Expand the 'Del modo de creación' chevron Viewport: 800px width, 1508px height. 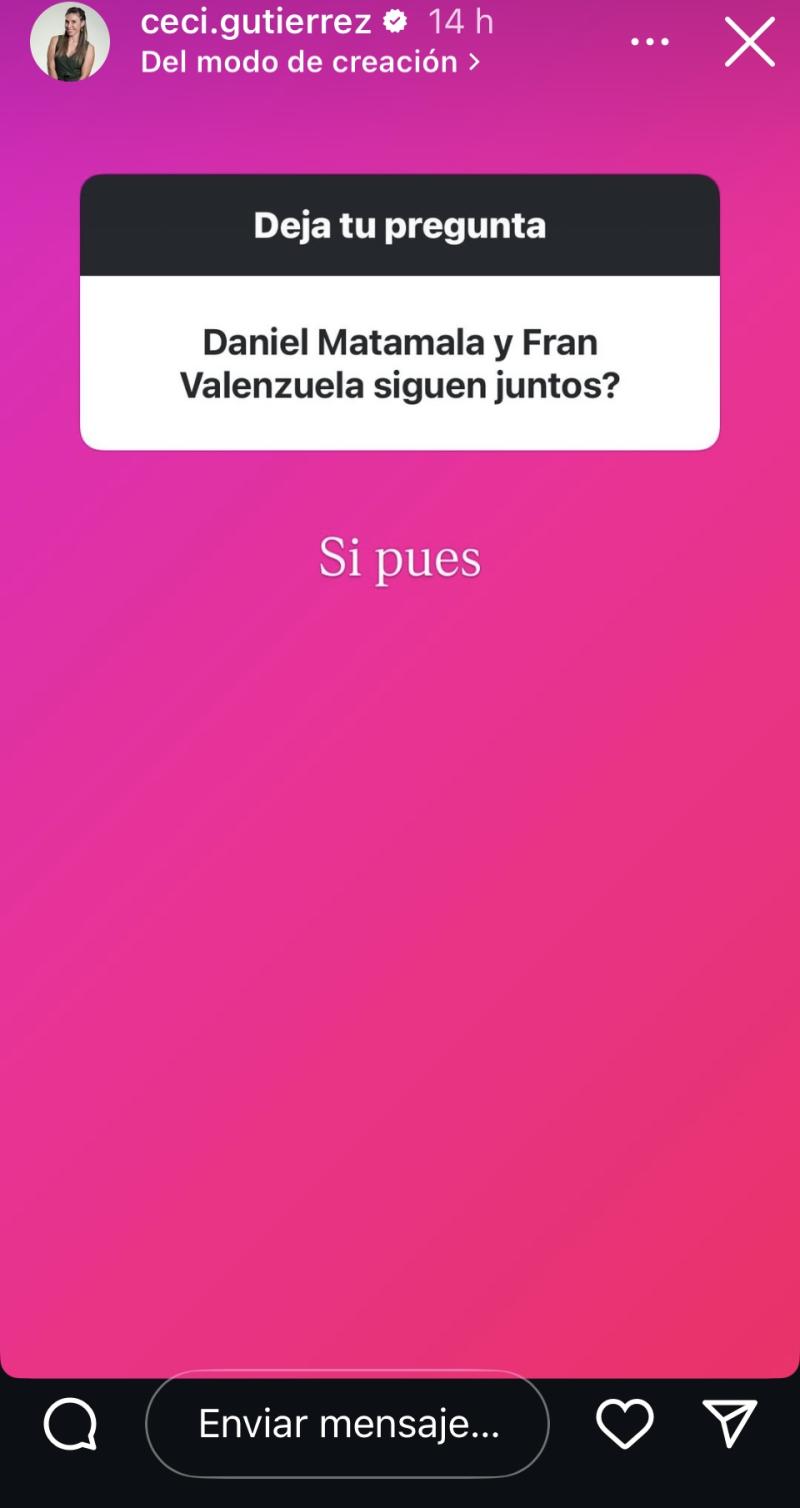(474, 62)
